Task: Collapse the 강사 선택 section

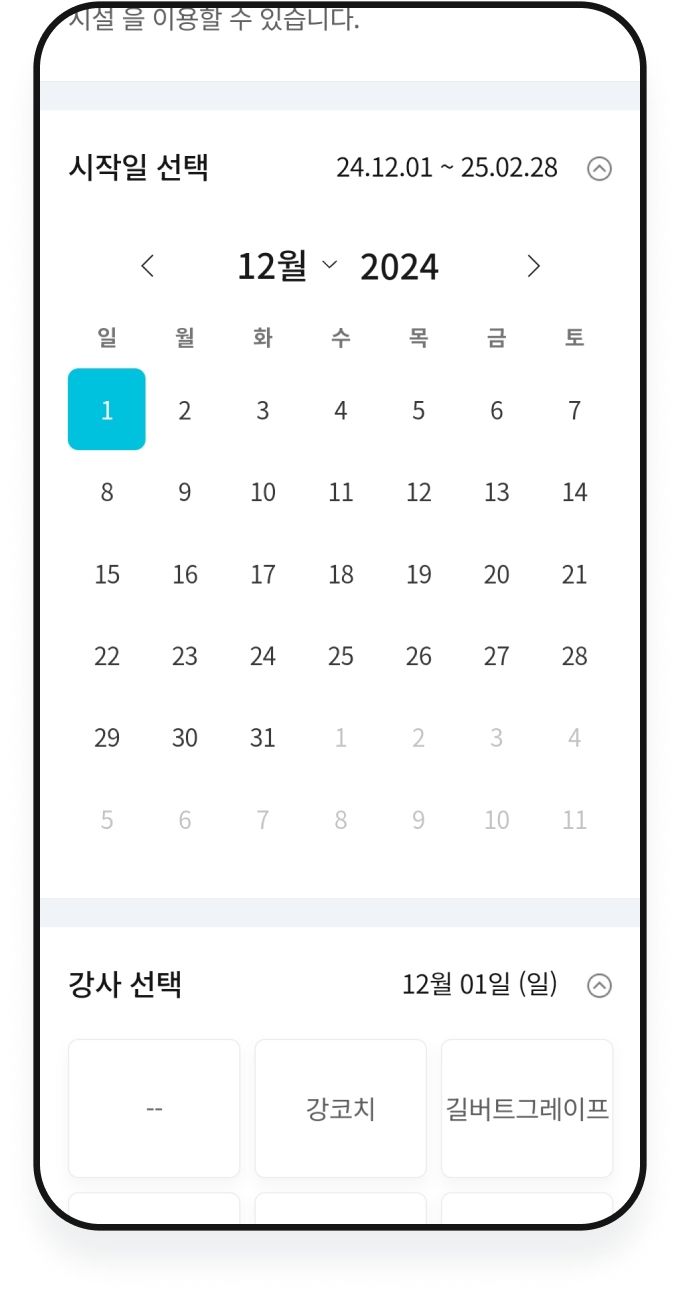Action: pos(599,986)
